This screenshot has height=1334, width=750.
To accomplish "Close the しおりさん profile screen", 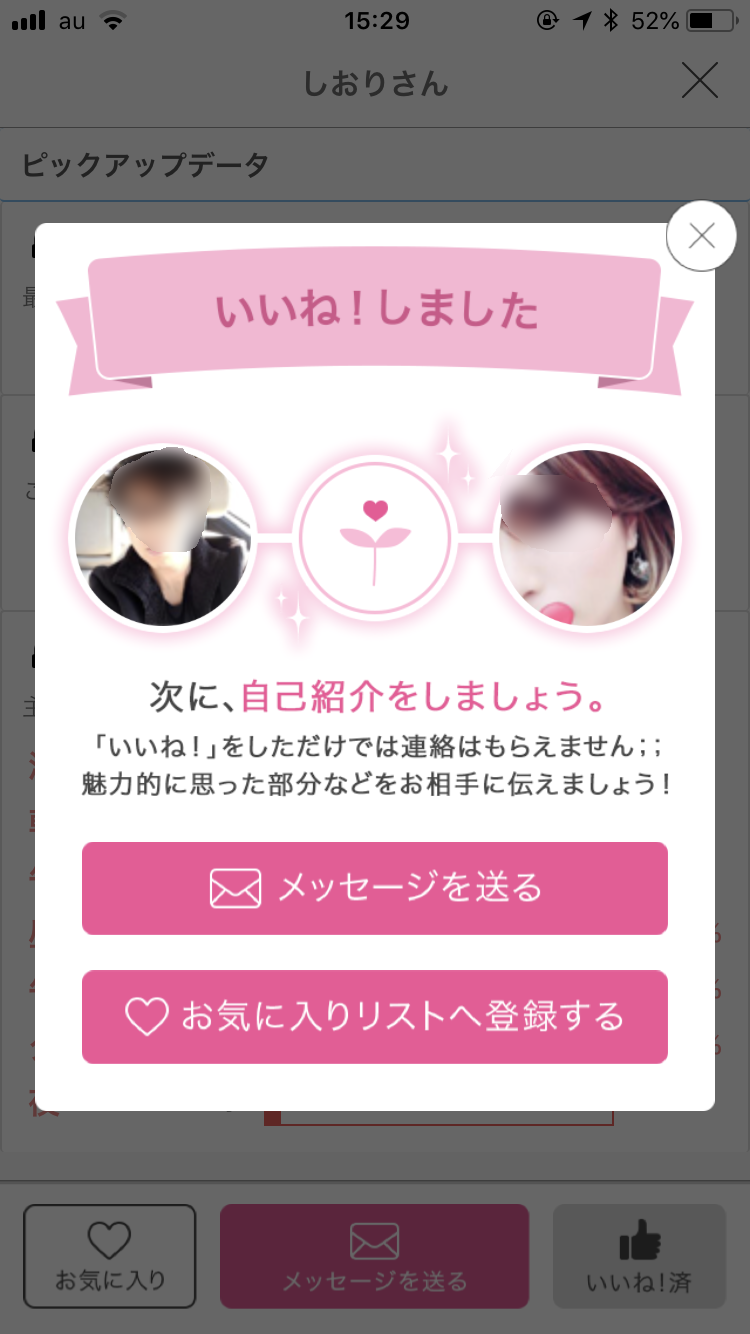I will coord(699,81).
